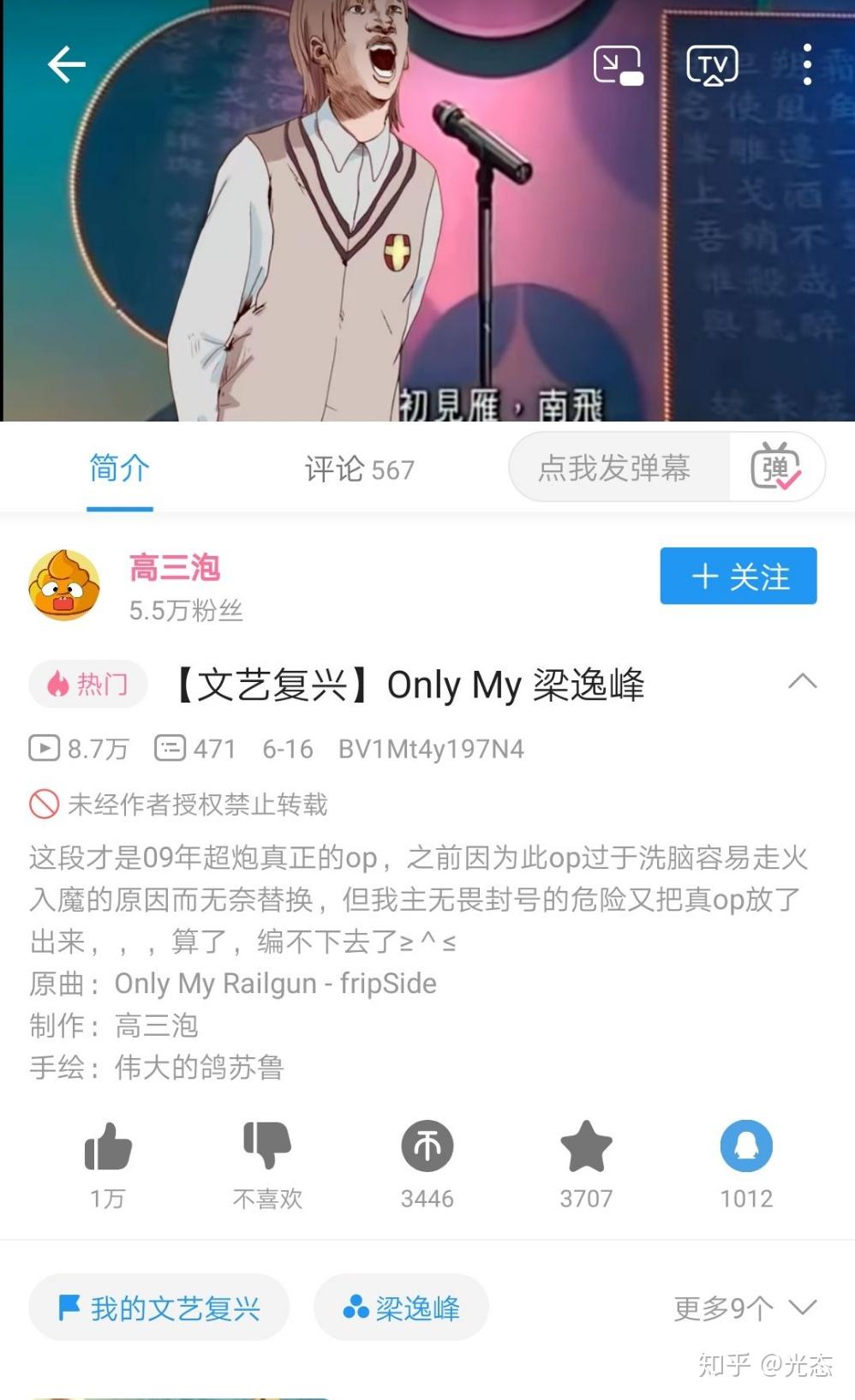The image size is (855, 1400).
Task: Select the 简介 tab
Action: click(x=119, y=468)
